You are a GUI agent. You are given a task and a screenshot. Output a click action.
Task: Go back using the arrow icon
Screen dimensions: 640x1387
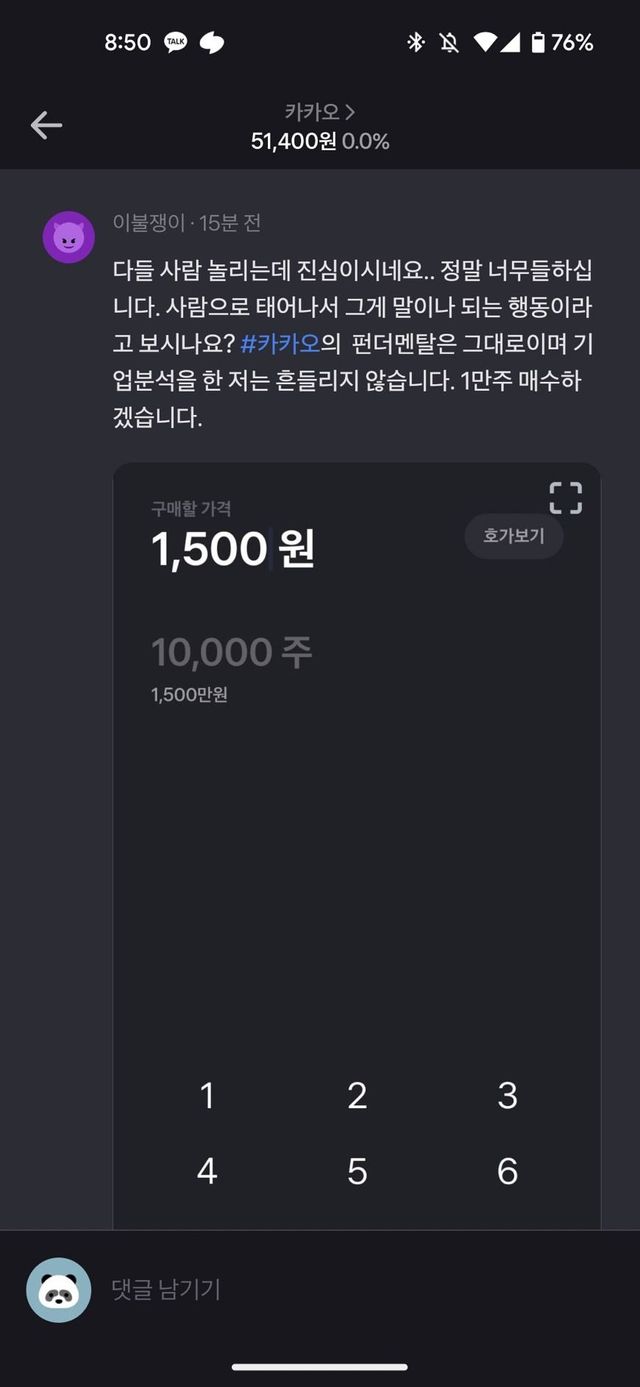pyautogui.click(x=46, y=125)
